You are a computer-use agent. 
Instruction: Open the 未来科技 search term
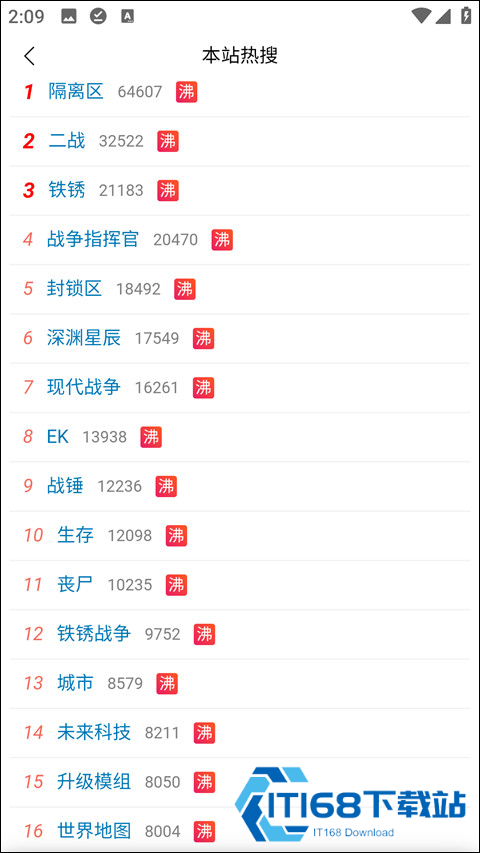point(94,733)
